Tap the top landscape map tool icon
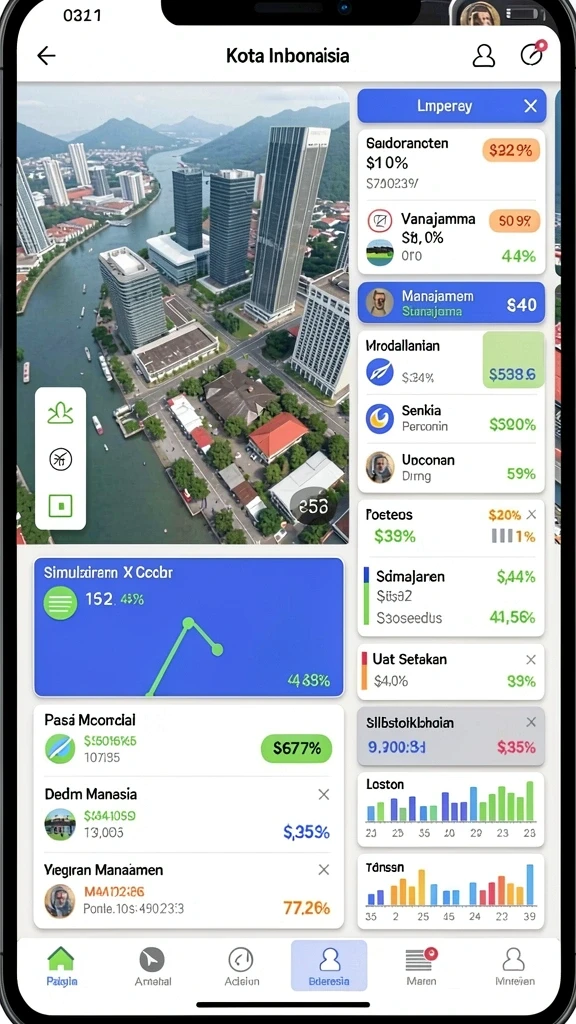 (x=61, y=413)
